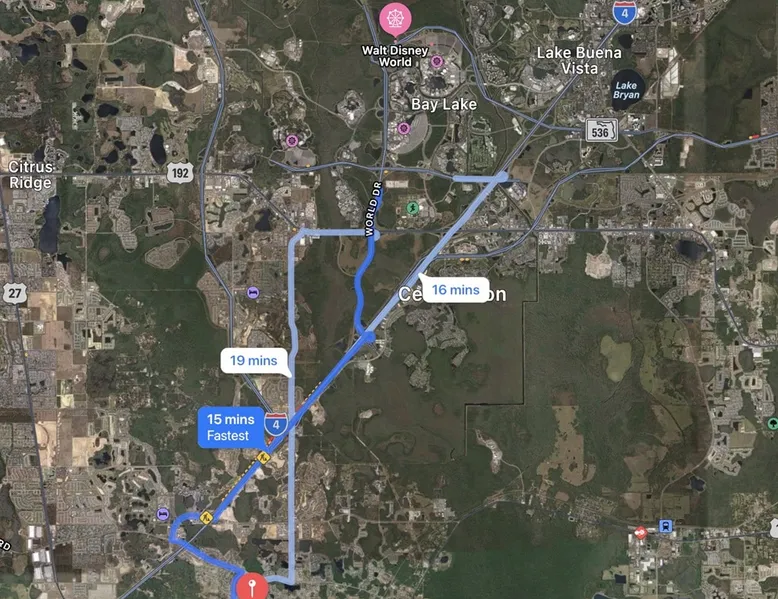Tap the 15 mins Fastest route label
The height and width of the screenshot is (599, 778).
pos(231,427)
